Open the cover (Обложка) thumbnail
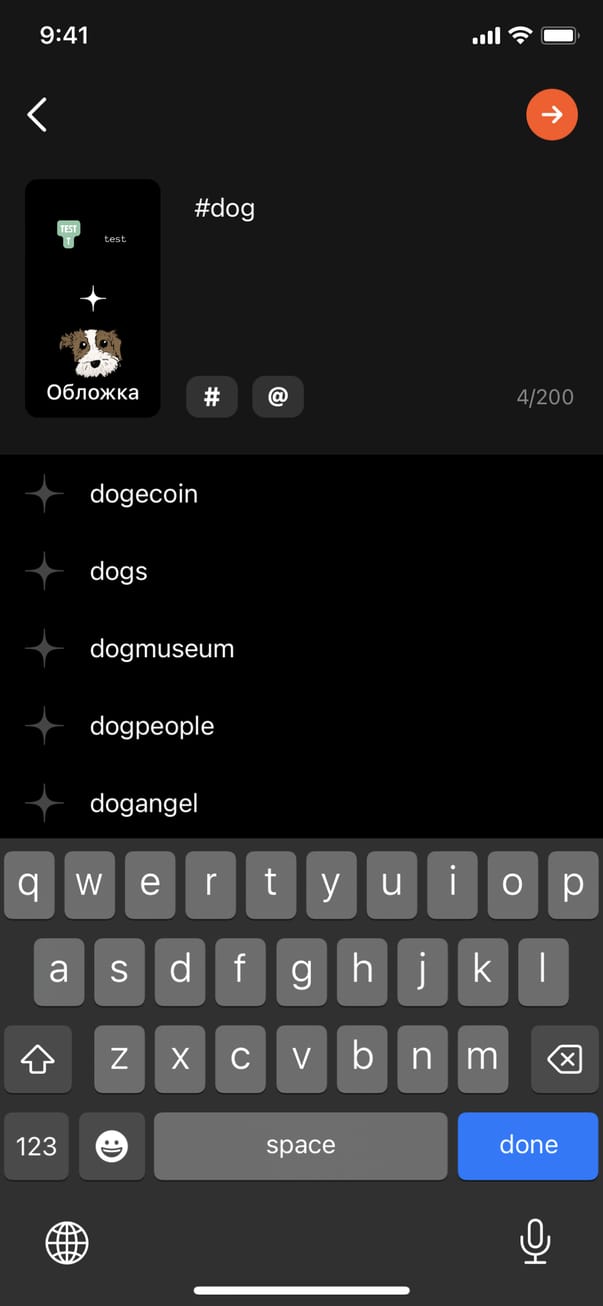Screen dimensions: 603x1306 [x=93, y=298]
